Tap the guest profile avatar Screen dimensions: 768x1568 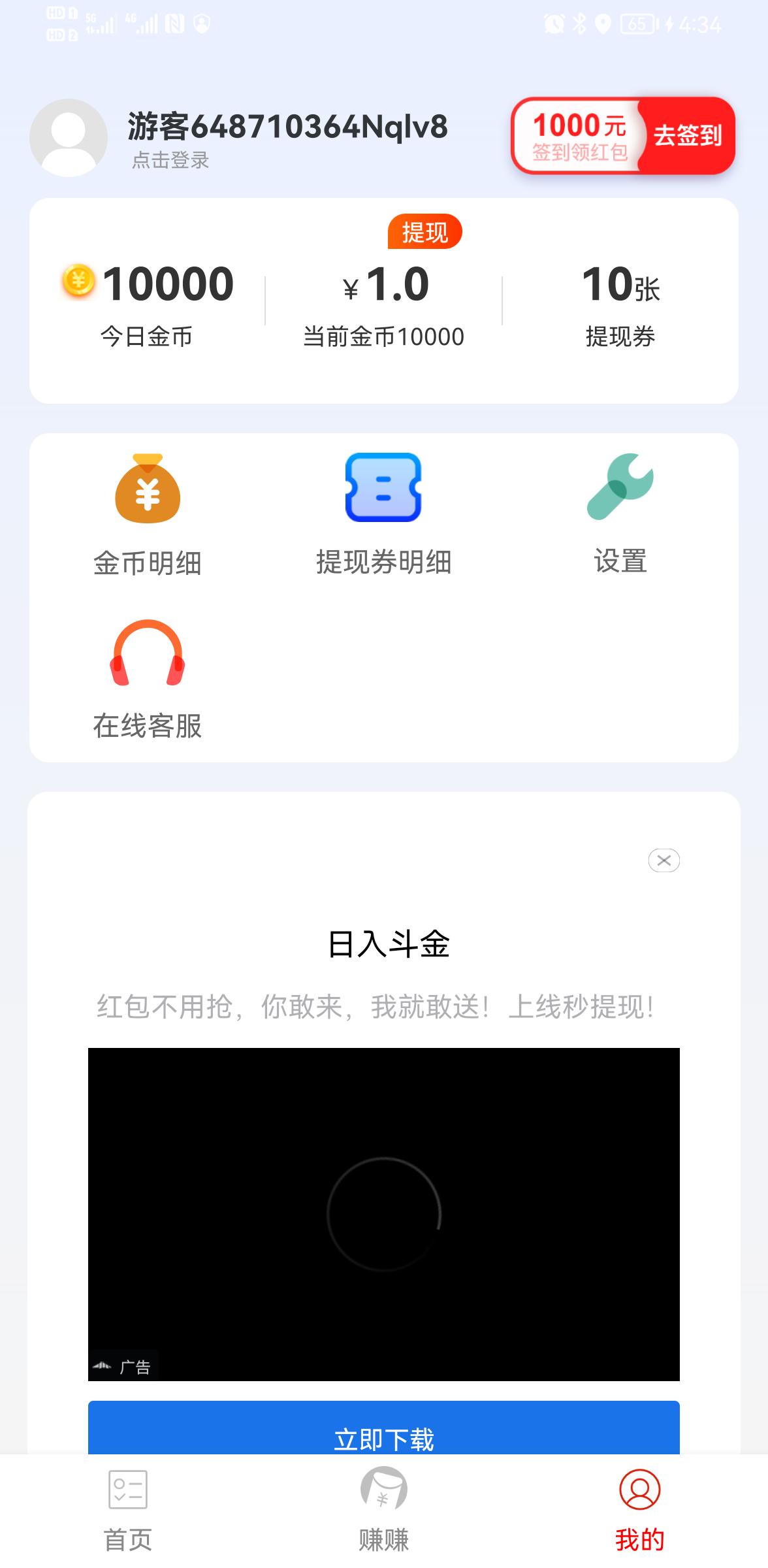click(x=69, y=138)
